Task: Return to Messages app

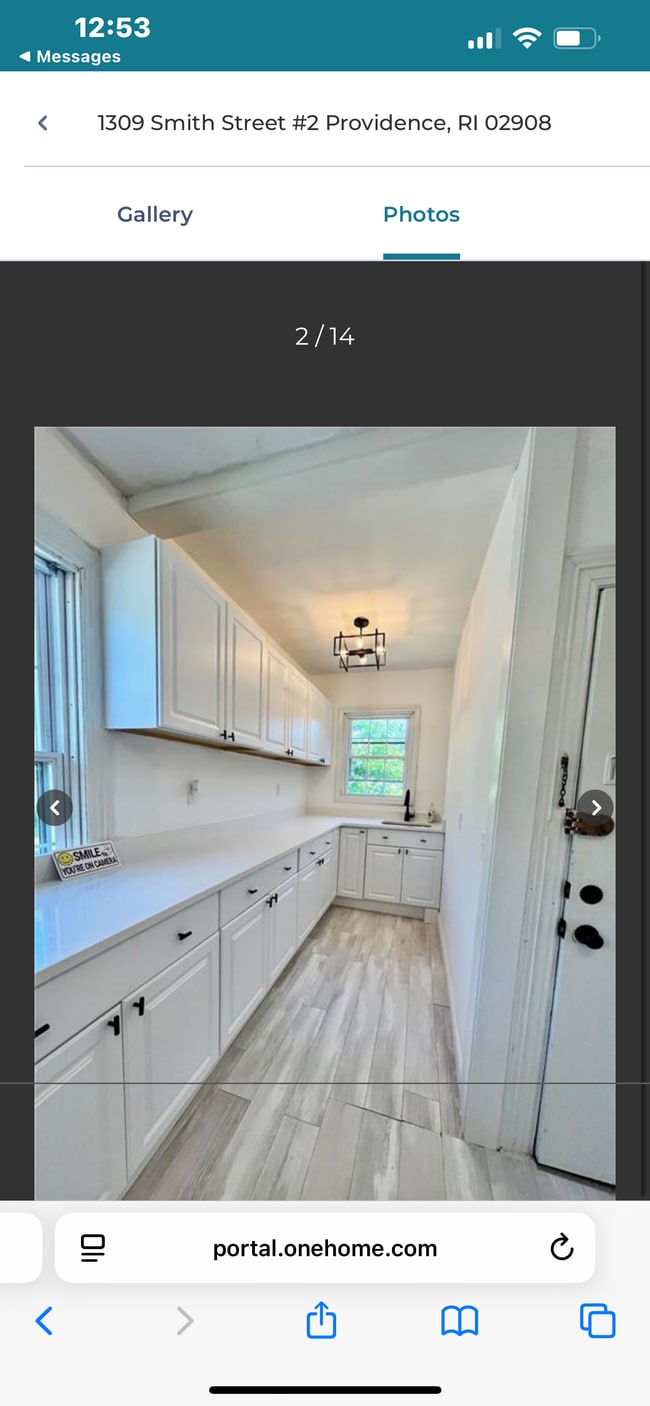Action: [70, 57]
